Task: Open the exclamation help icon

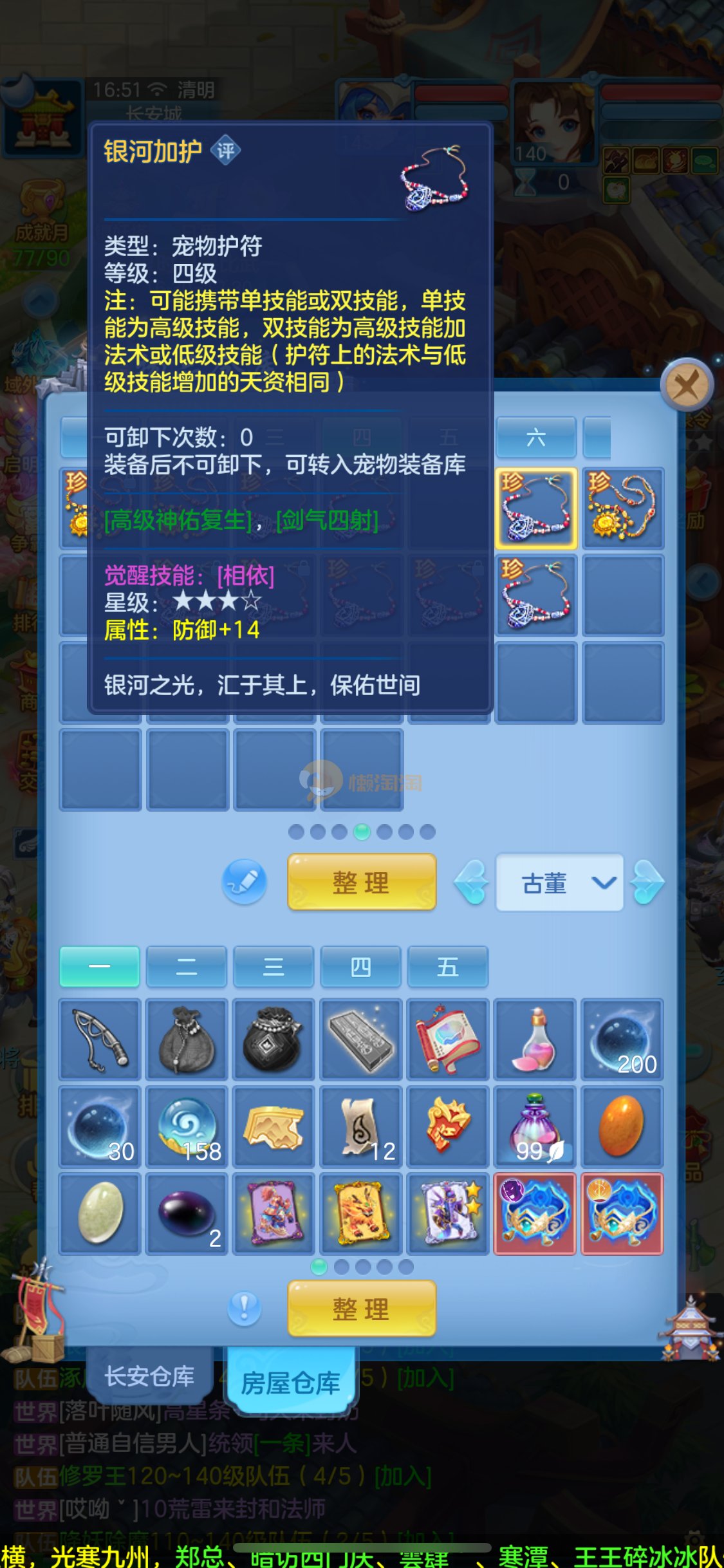Action: (x=245, y=1309)
